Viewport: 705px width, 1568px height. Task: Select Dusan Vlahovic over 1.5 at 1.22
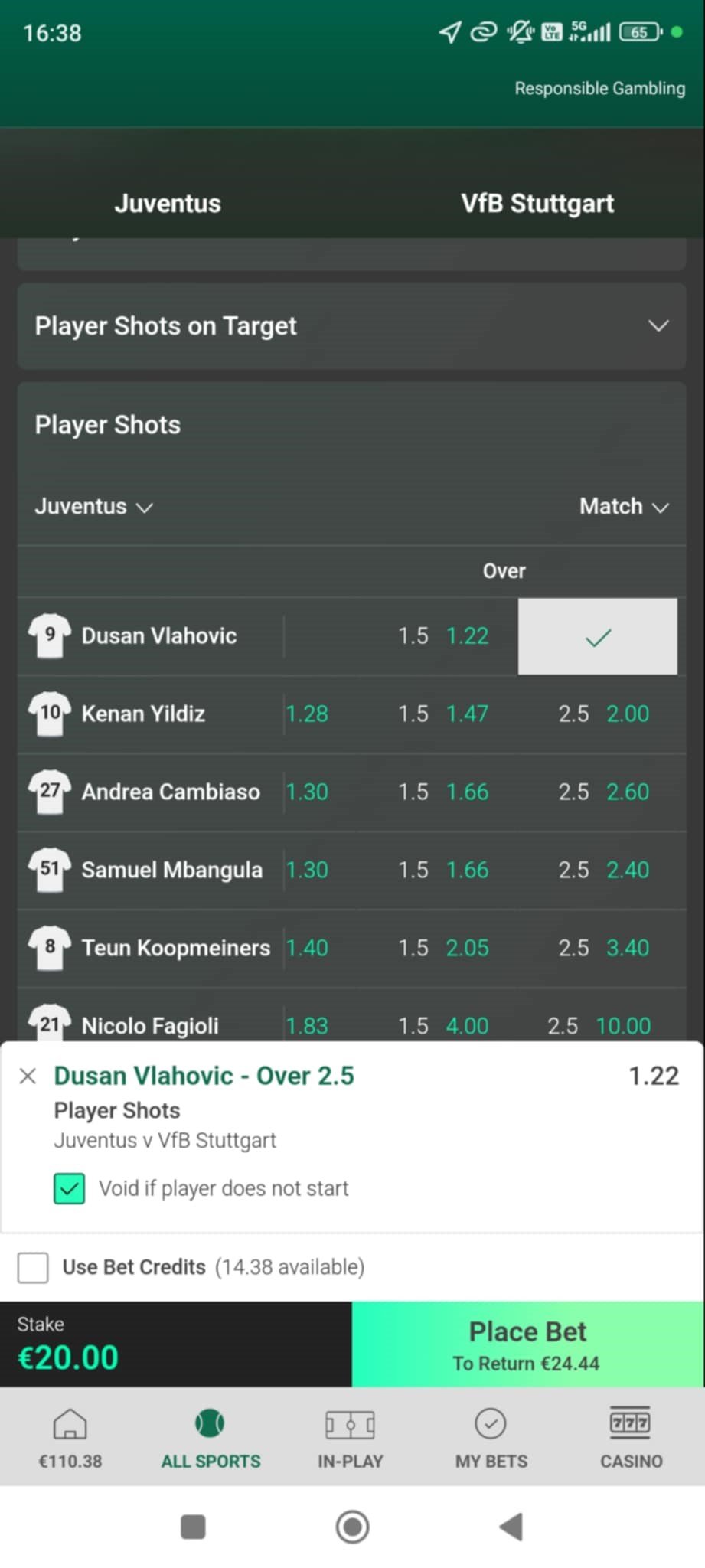coord(443,636)
